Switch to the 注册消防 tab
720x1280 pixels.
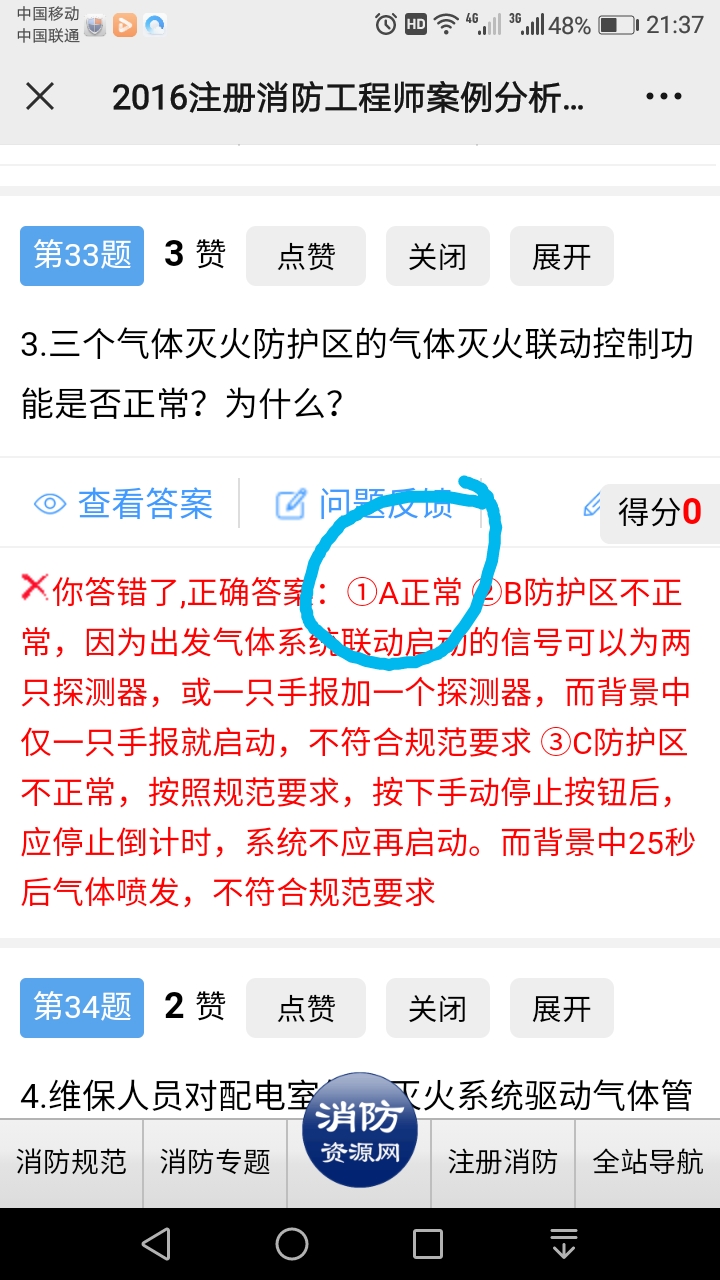[x=503, y=1162]
